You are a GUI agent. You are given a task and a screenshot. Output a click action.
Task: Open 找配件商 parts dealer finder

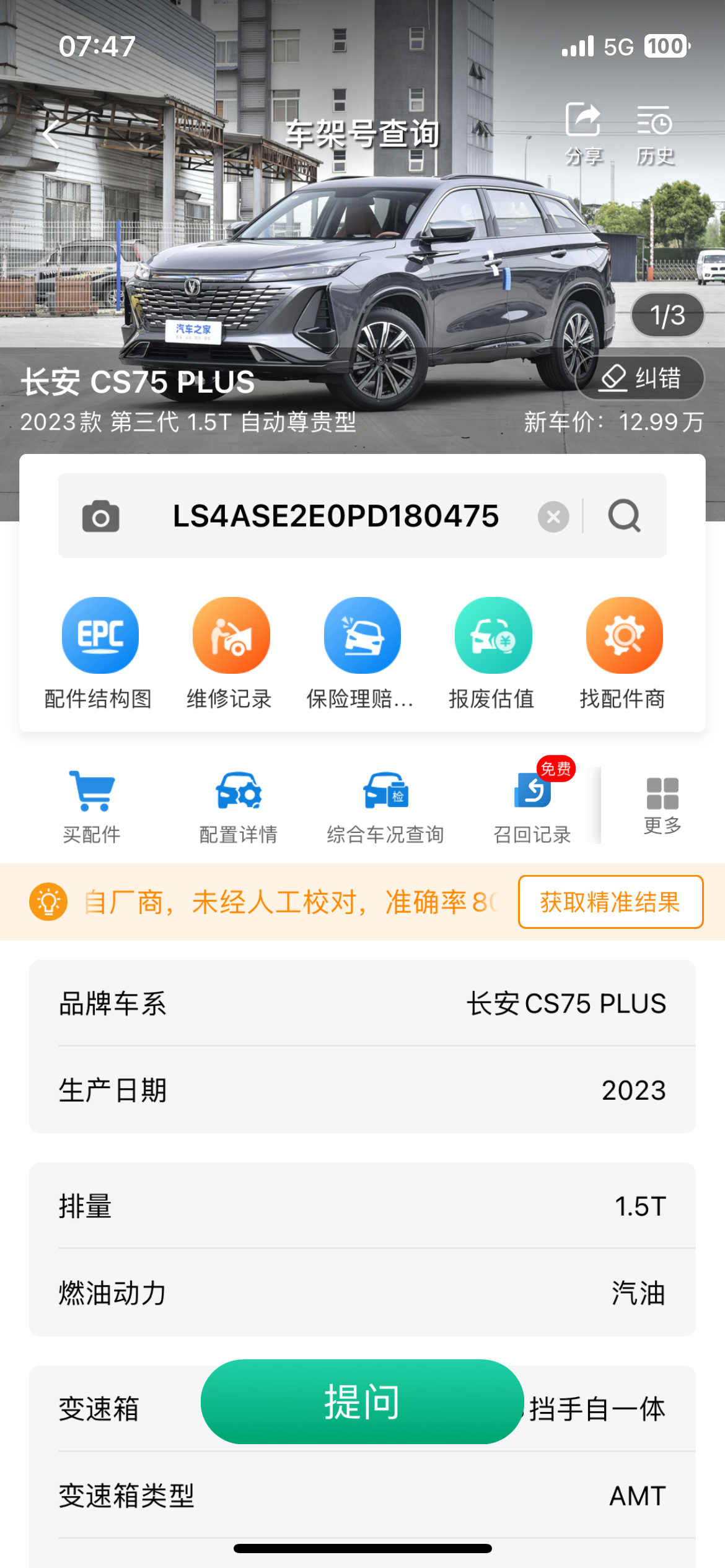(623, 653)
